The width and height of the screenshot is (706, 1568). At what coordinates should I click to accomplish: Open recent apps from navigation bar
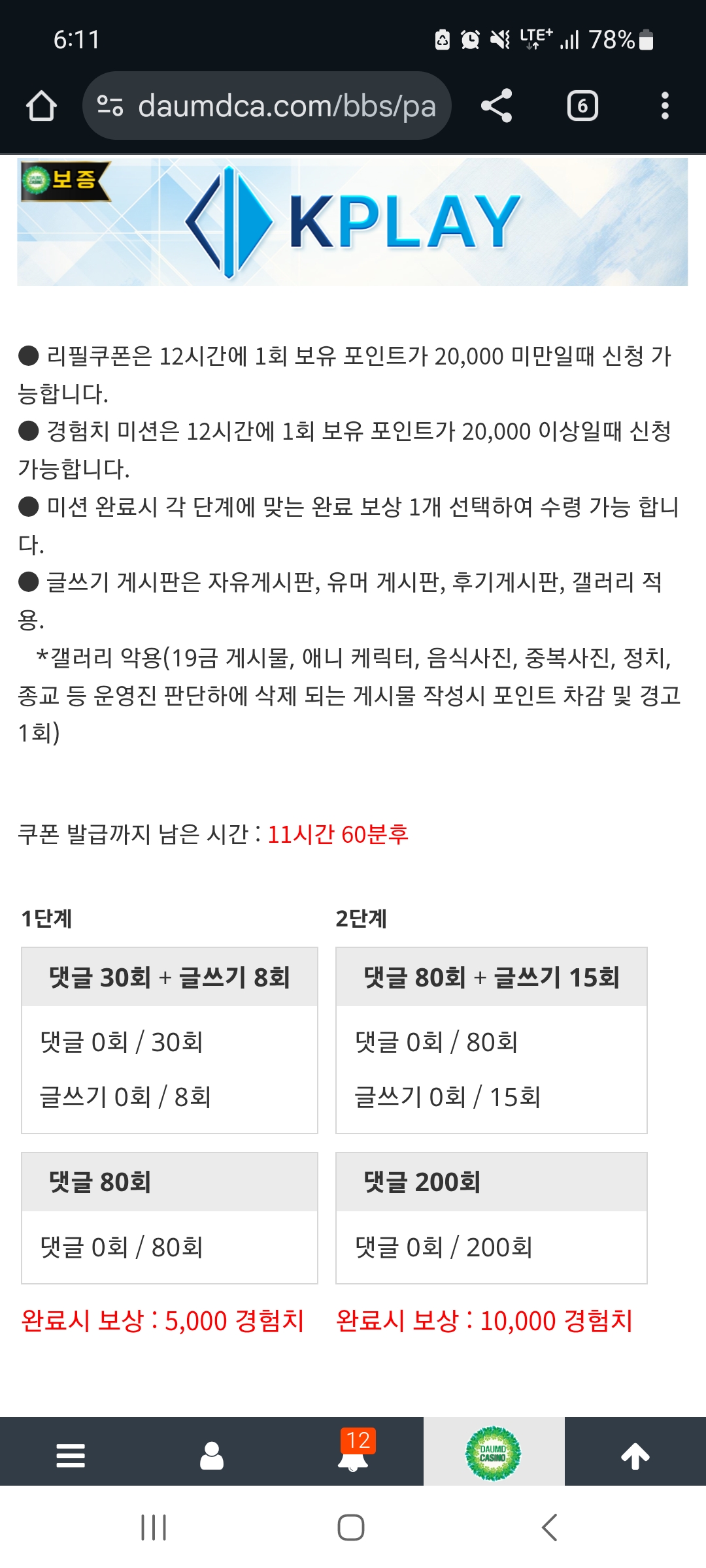[154, 1527]
